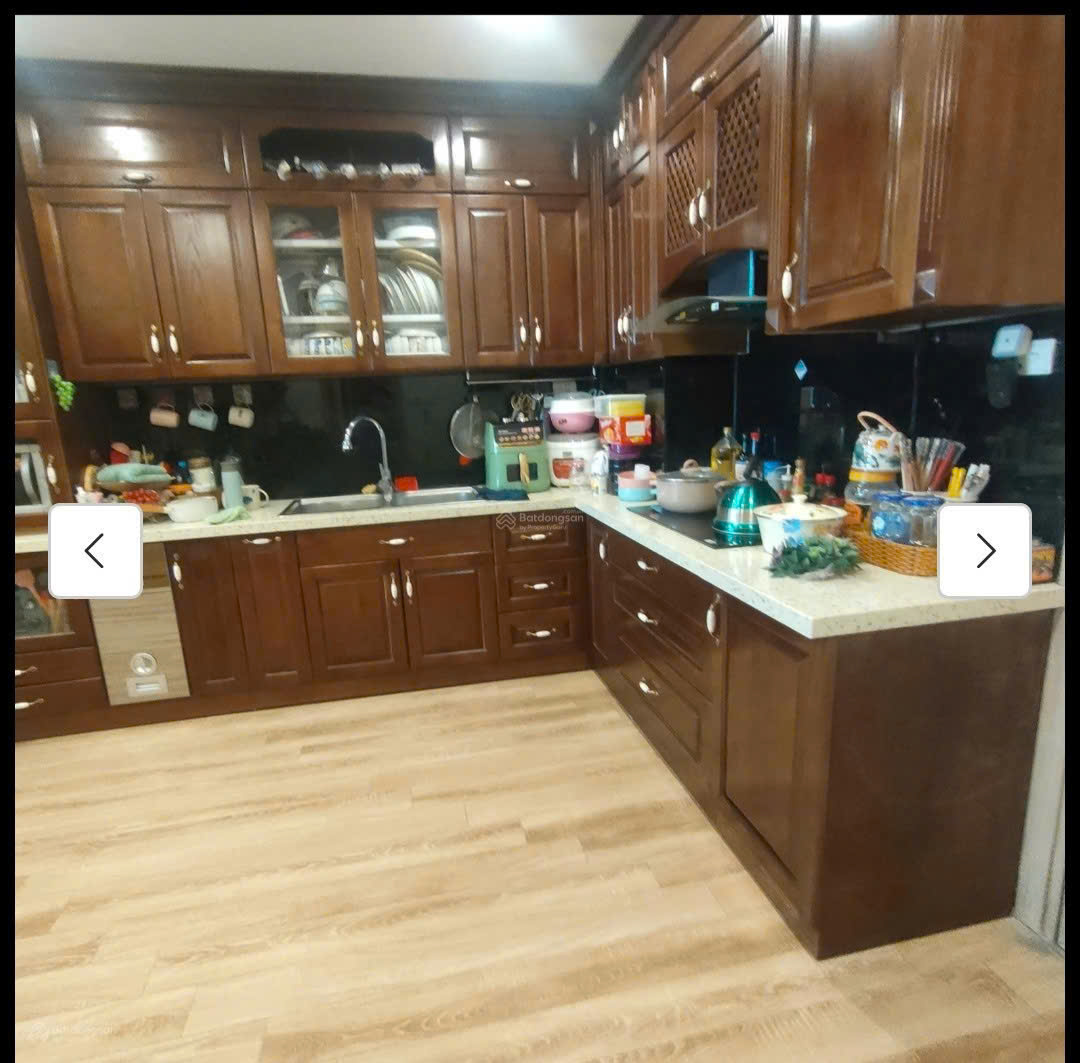The height and width of the screenshot is (1063, 1080).
Task: Go to the previous listing photo
Action: (95, 551)
